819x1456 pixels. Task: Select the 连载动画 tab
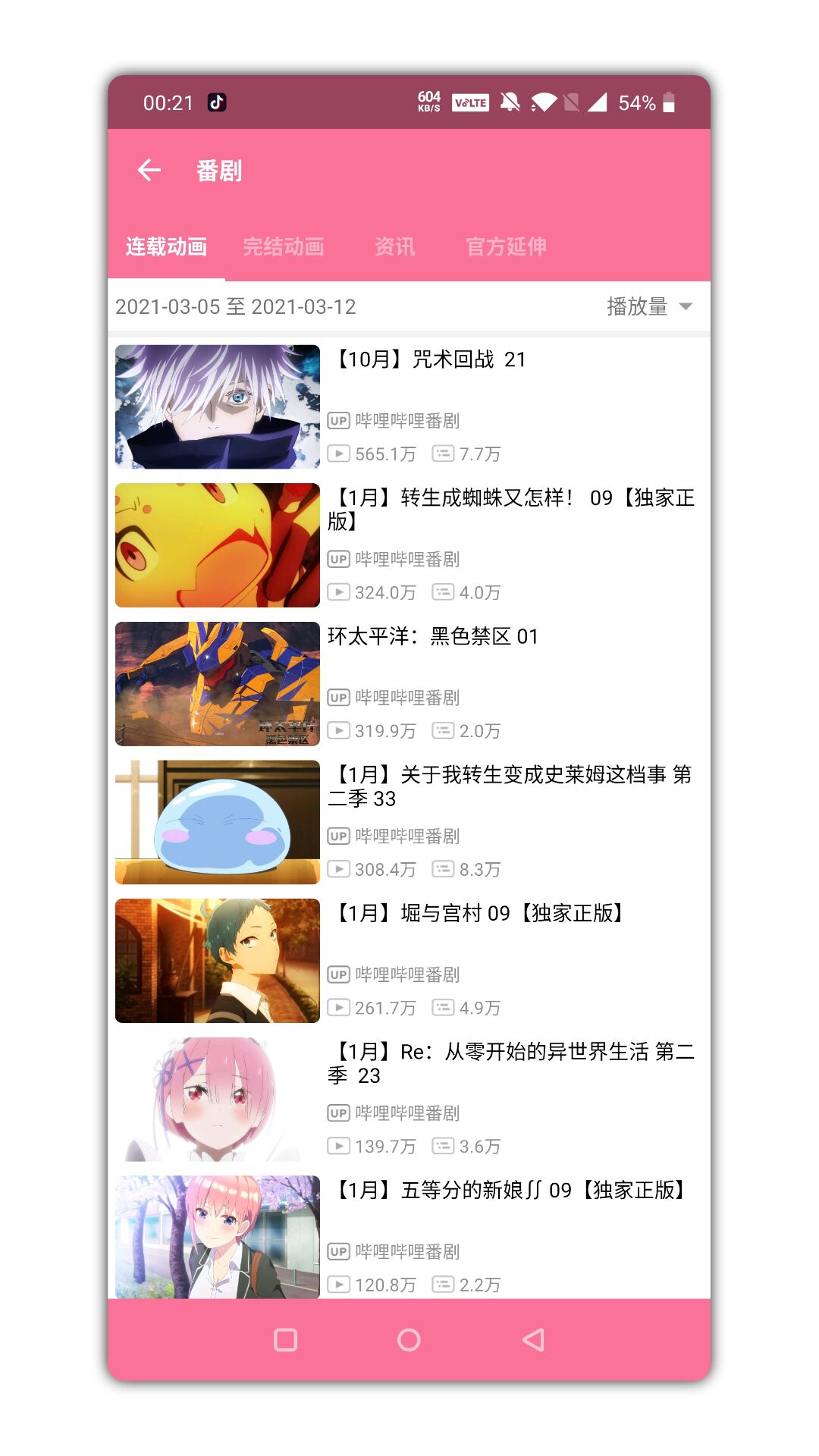[x=166, y=246]
